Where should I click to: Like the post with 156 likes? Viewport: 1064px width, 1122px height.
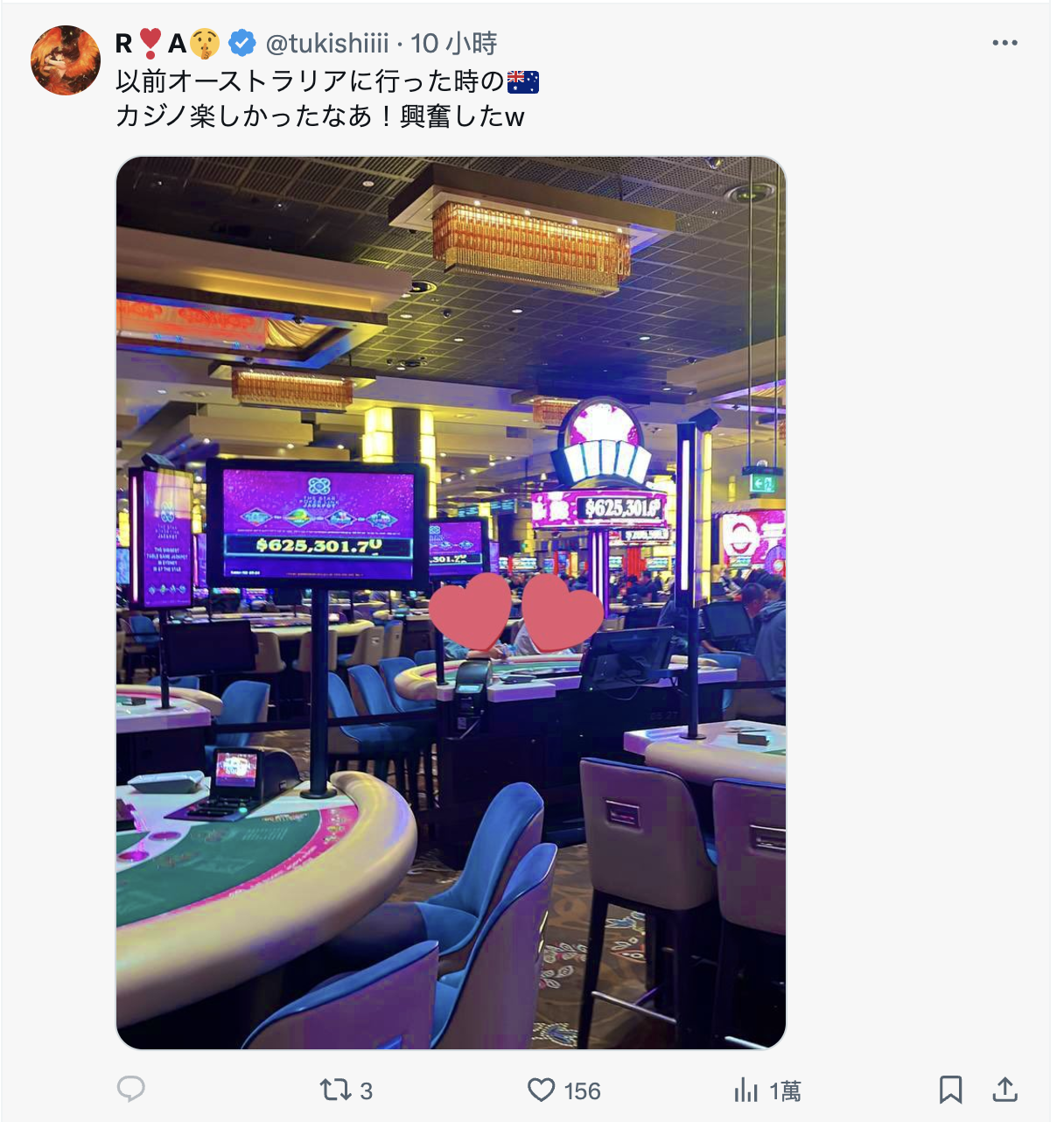(542, 1090)
